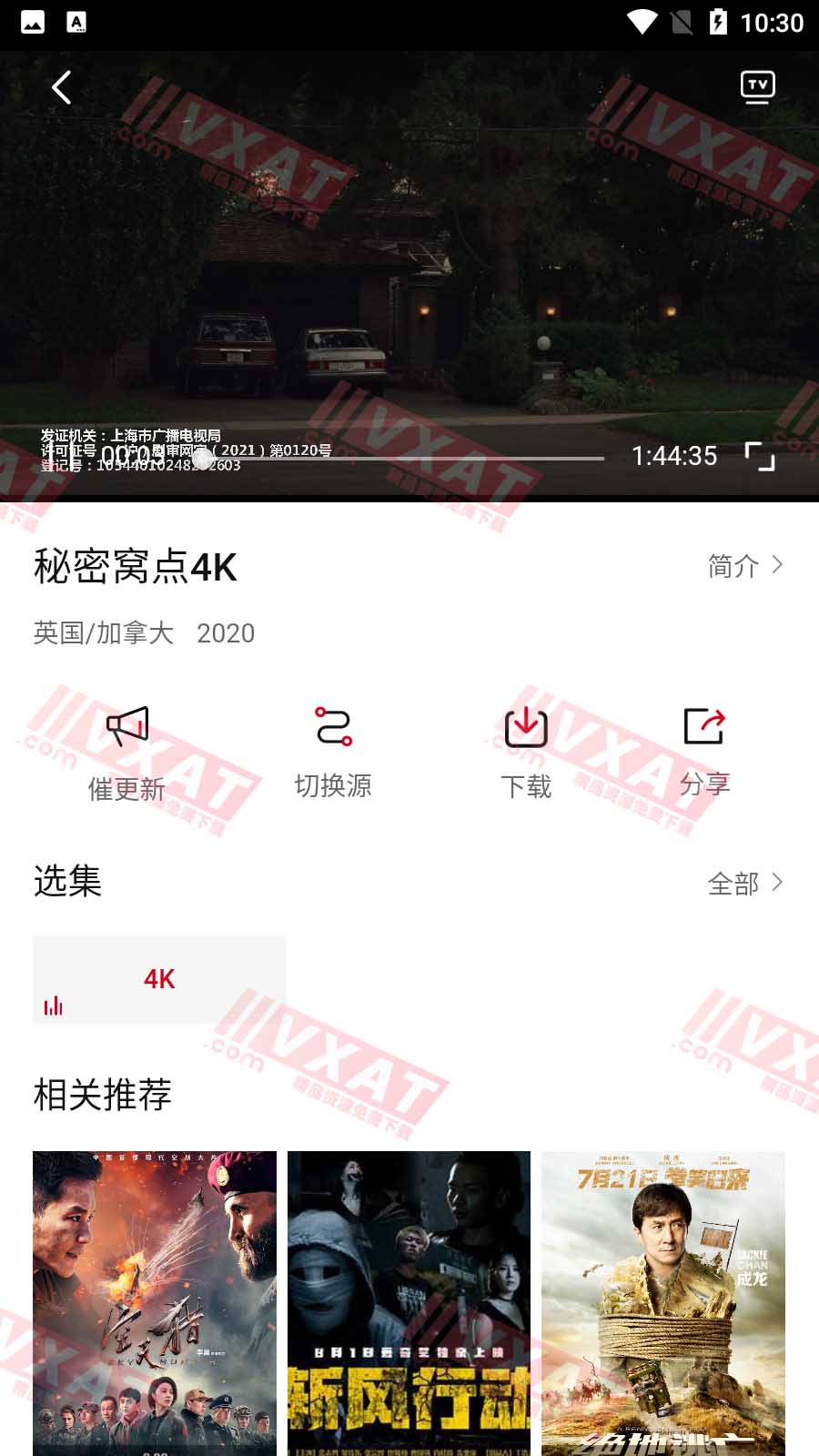Cast video to TV
The height and width of the screenshot is (1456, 819).
pyautogui.click(x=757, y=87)
